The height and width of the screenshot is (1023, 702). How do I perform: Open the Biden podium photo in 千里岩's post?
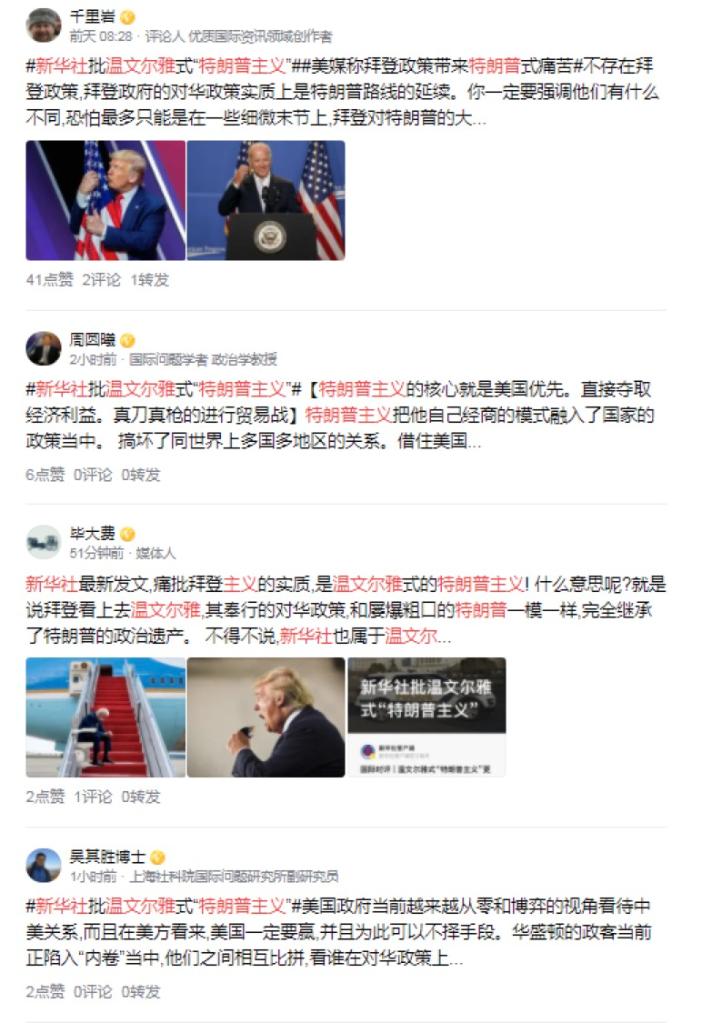click(266, 200)
